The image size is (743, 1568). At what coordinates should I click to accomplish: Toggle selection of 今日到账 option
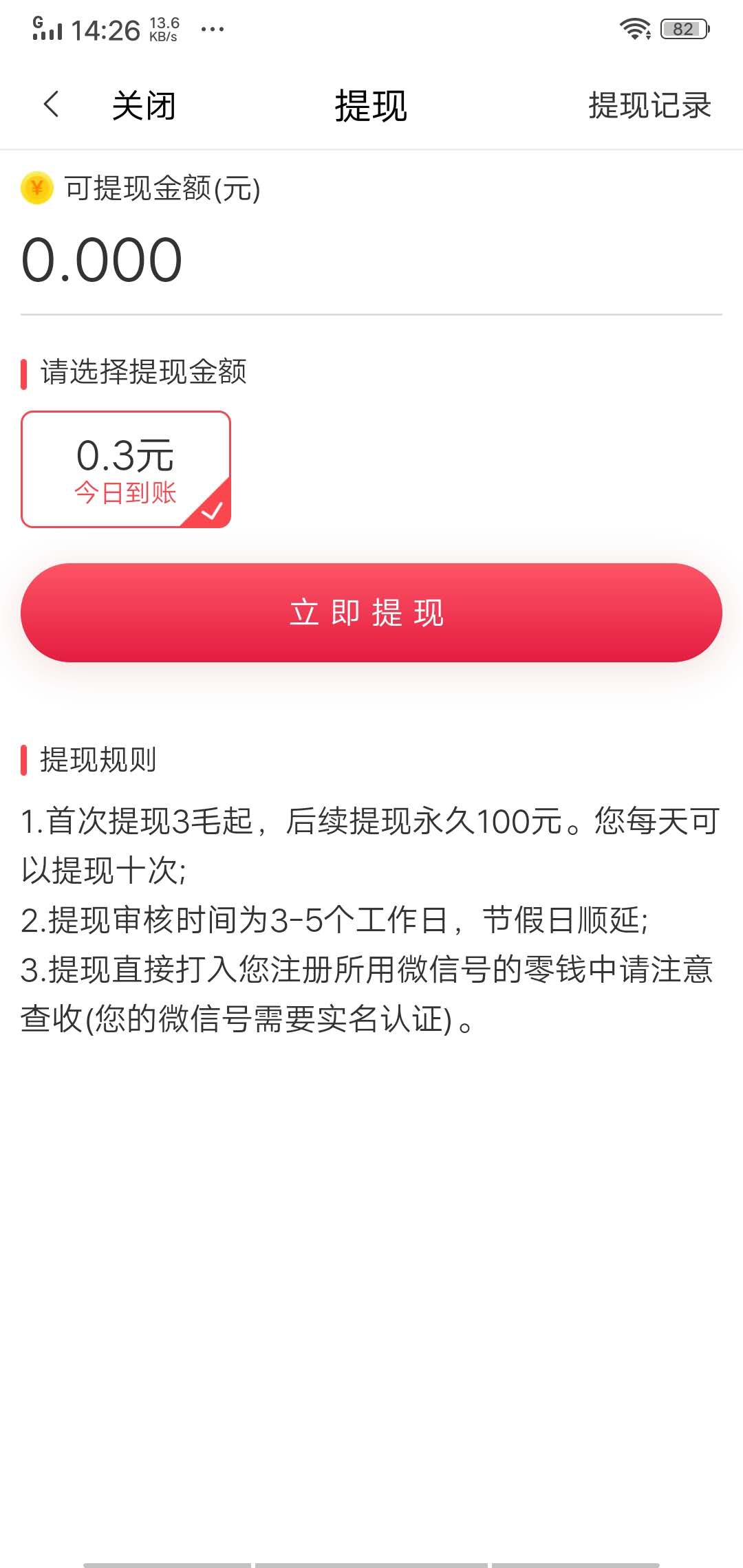point(126,492)
